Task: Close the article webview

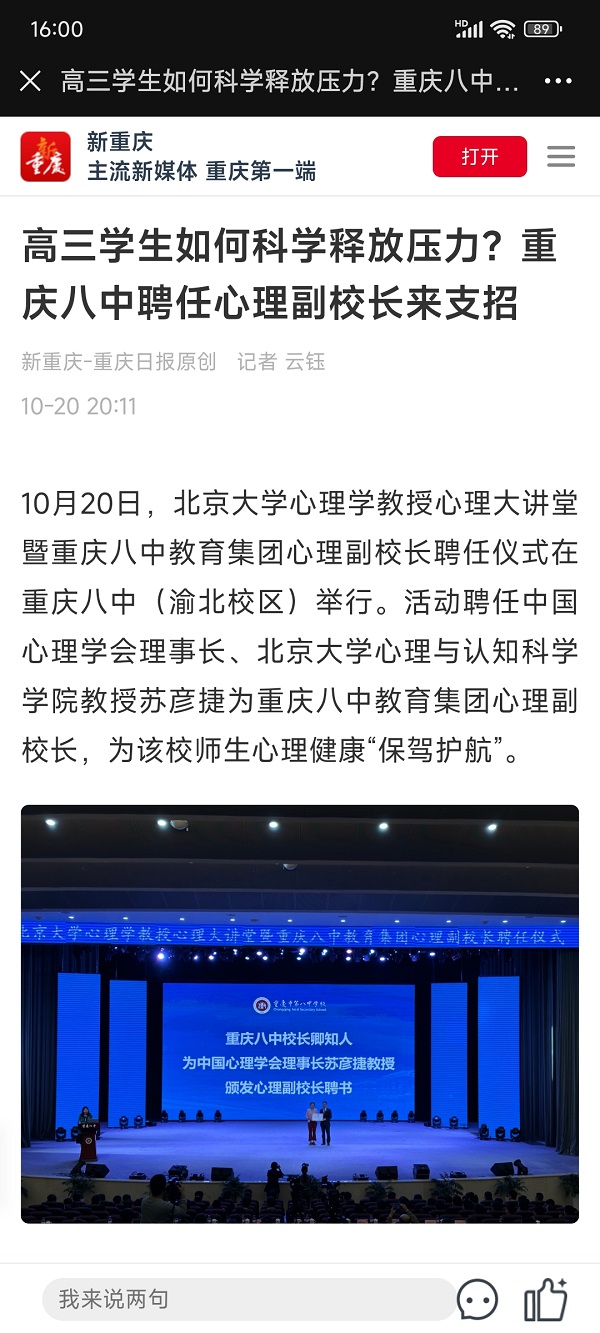Action: 30,81
